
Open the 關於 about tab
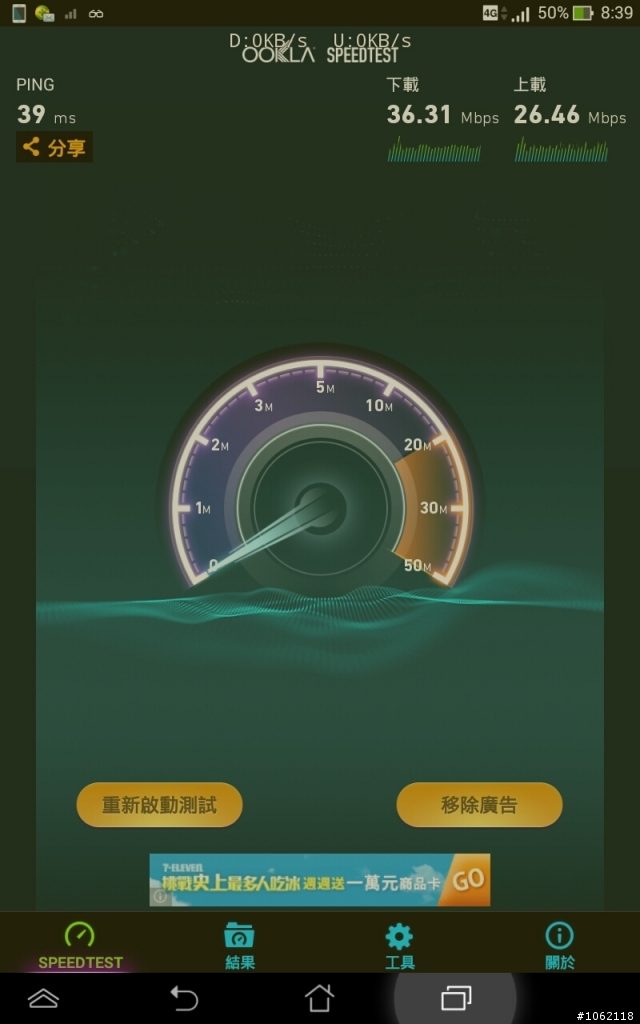click(560, 944)
